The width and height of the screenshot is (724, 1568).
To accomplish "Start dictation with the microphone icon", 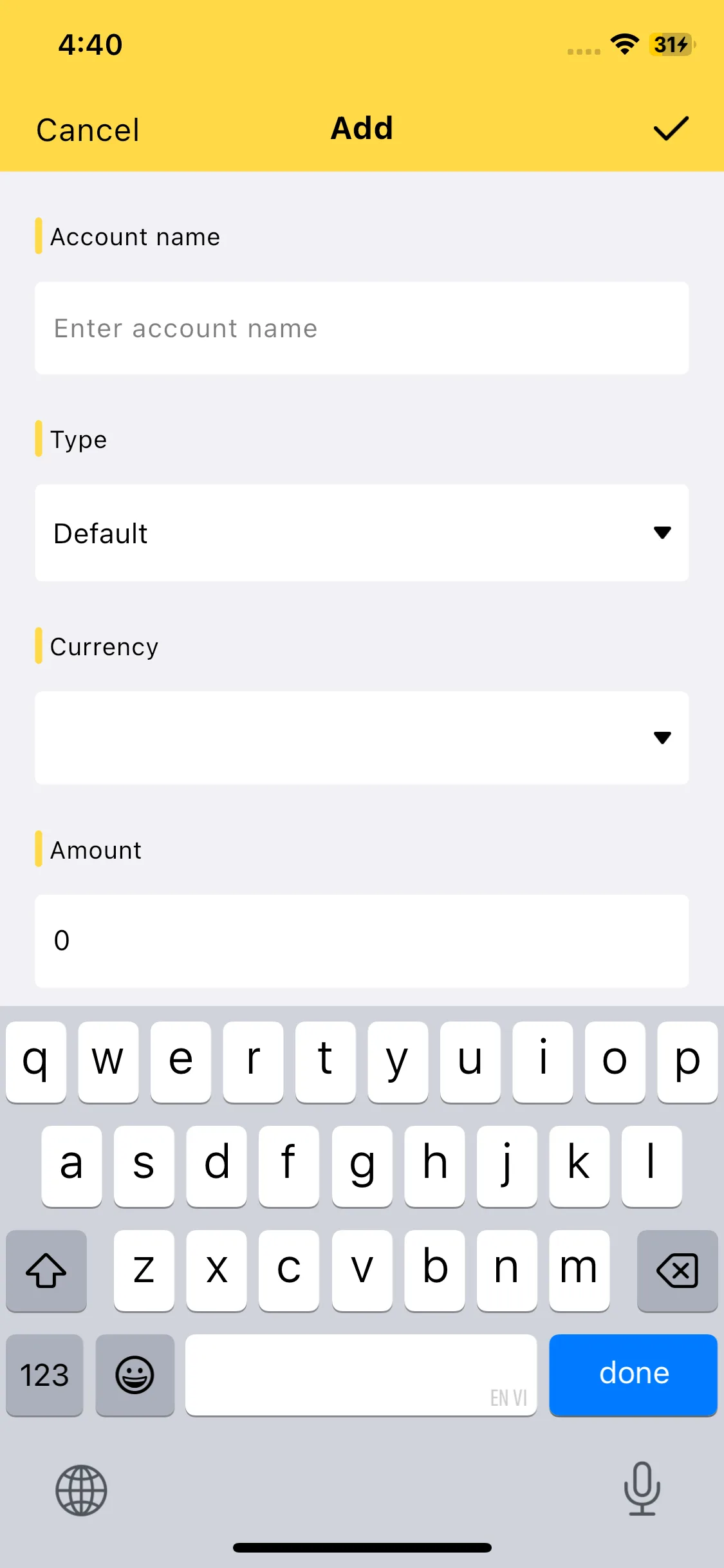I will (x=642, y=1488).
